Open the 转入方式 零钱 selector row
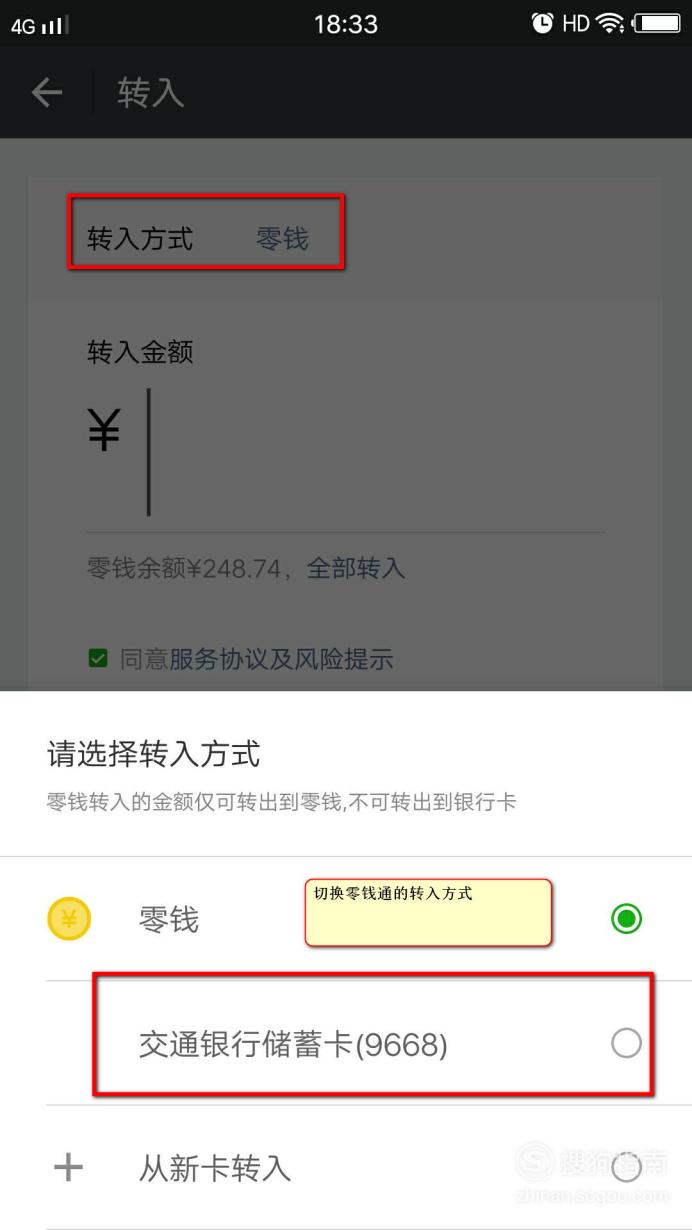 346,239
